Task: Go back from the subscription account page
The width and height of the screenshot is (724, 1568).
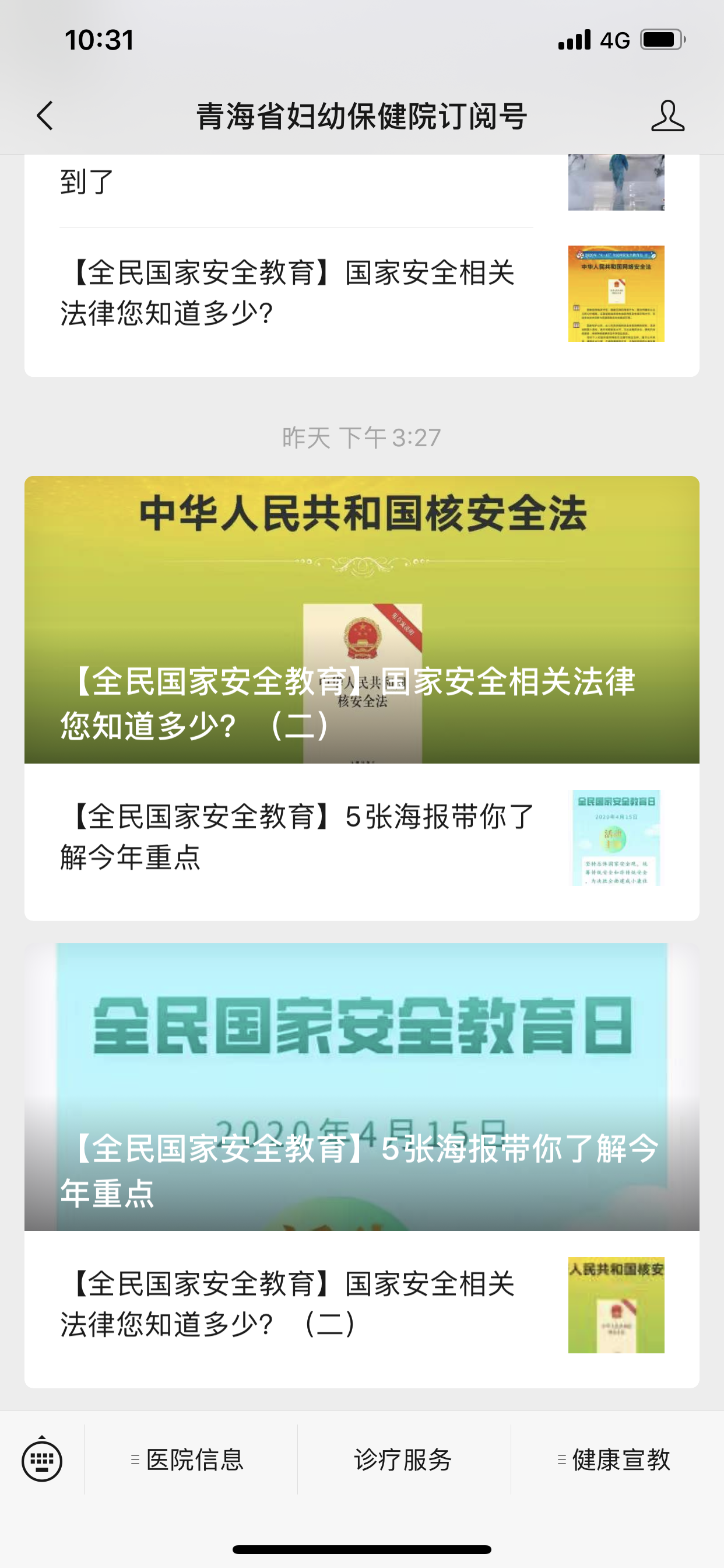Action: click(x=45, y=116)
